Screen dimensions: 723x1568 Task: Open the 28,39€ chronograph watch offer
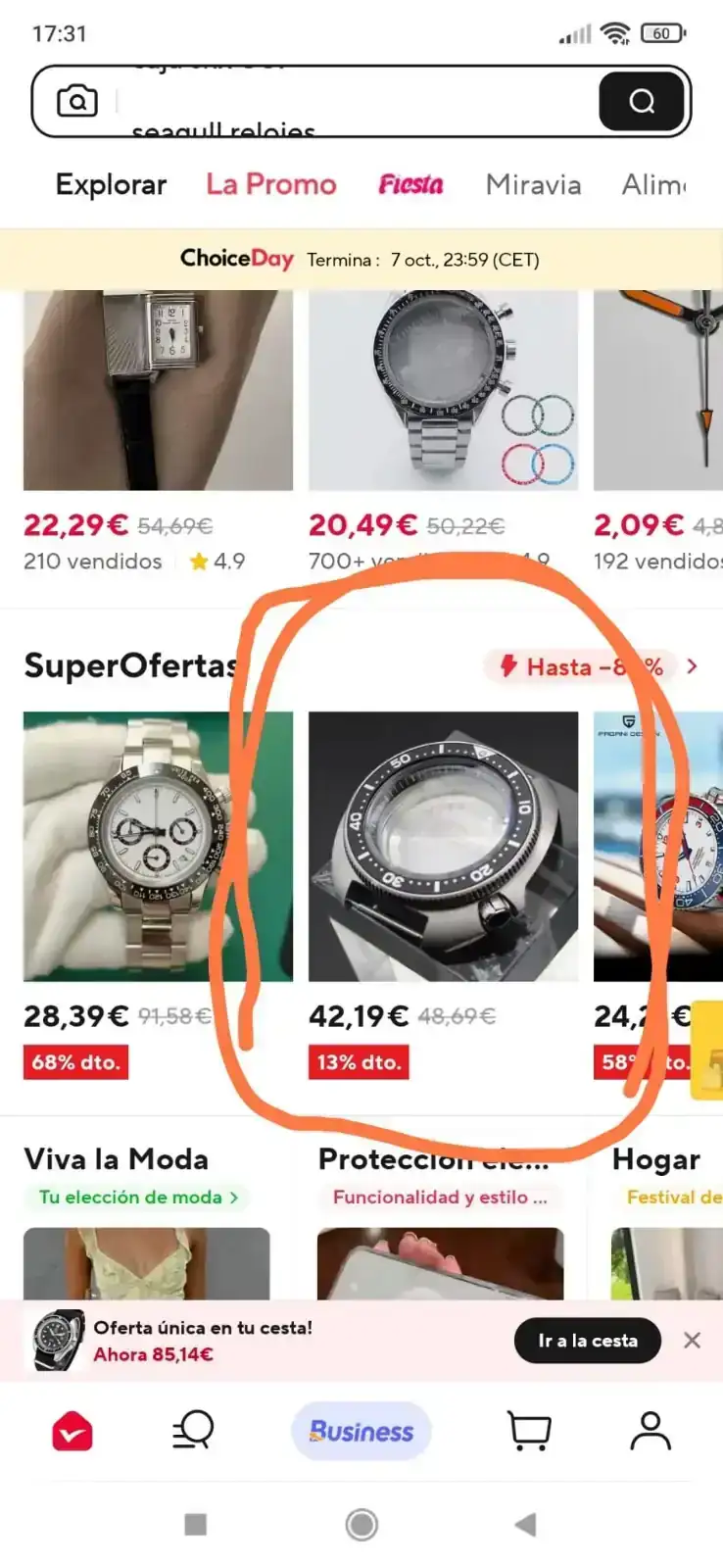(158, 846)
